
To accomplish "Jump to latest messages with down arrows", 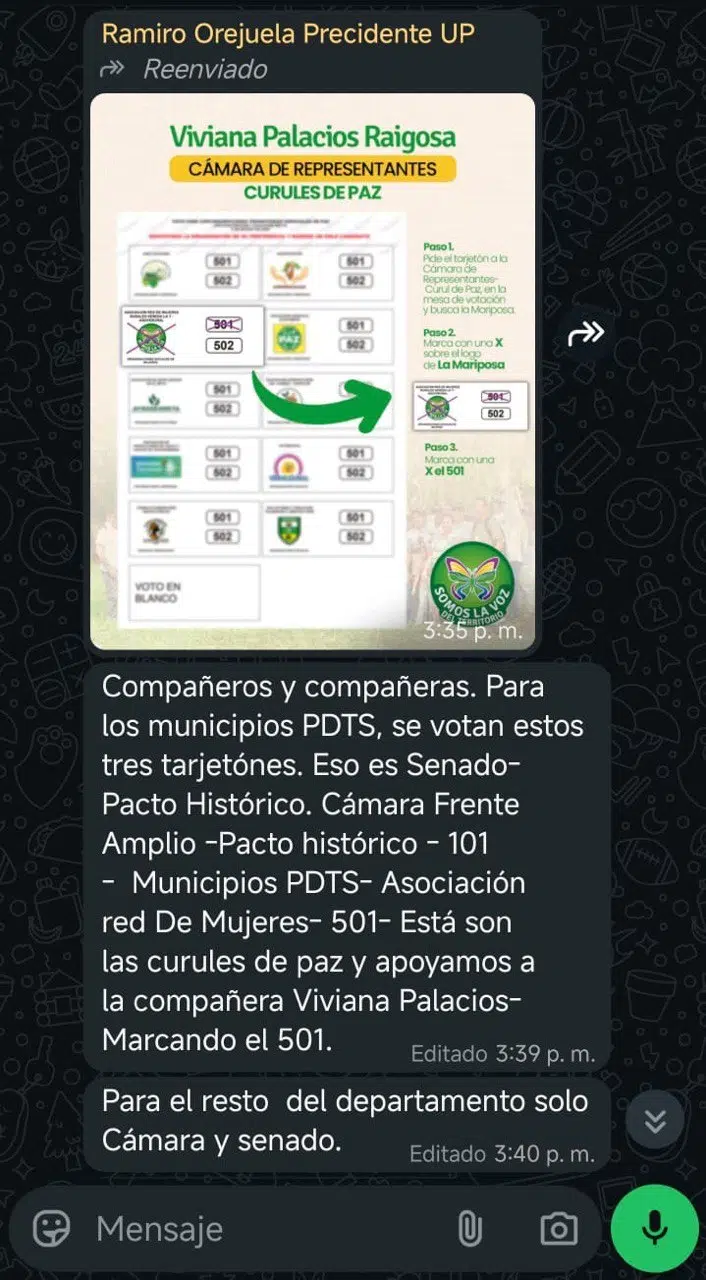I will point(655,1121).
